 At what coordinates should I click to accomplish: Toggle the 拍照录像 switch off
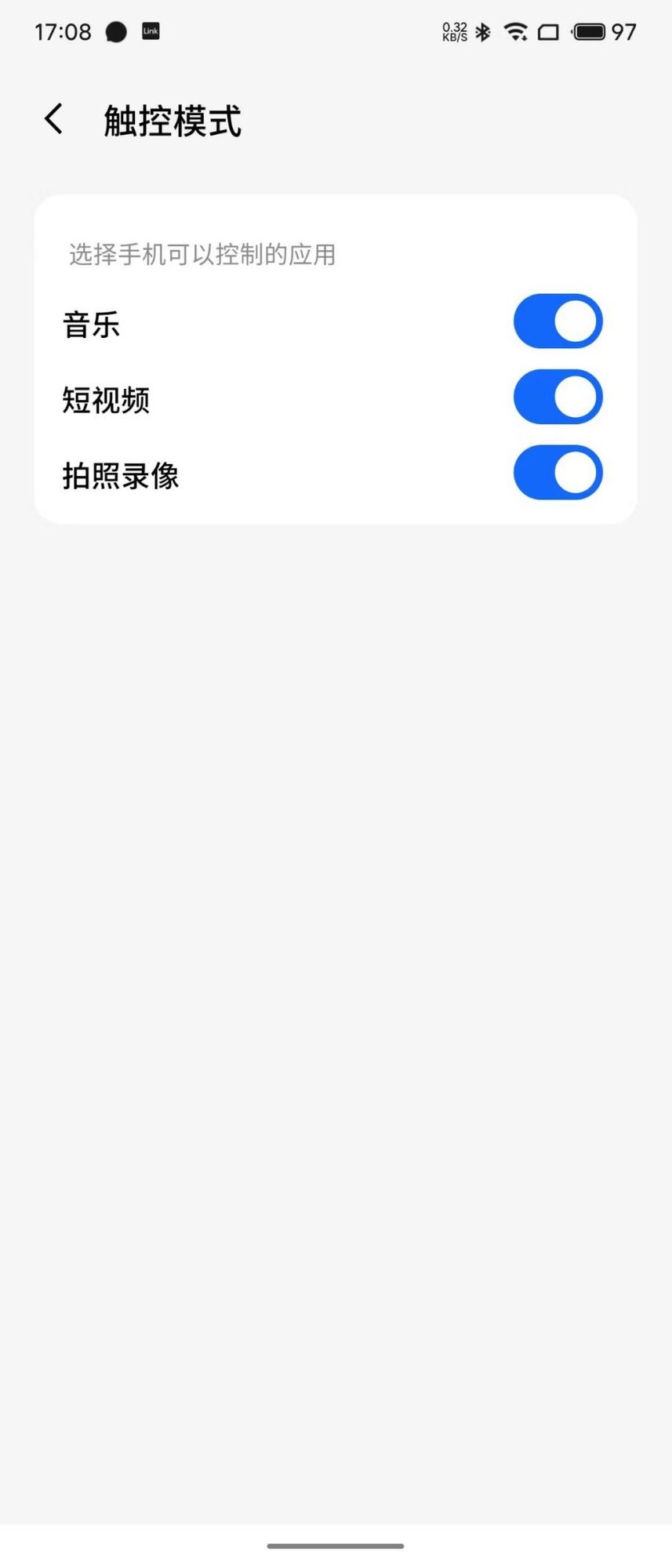coord(557,473)
